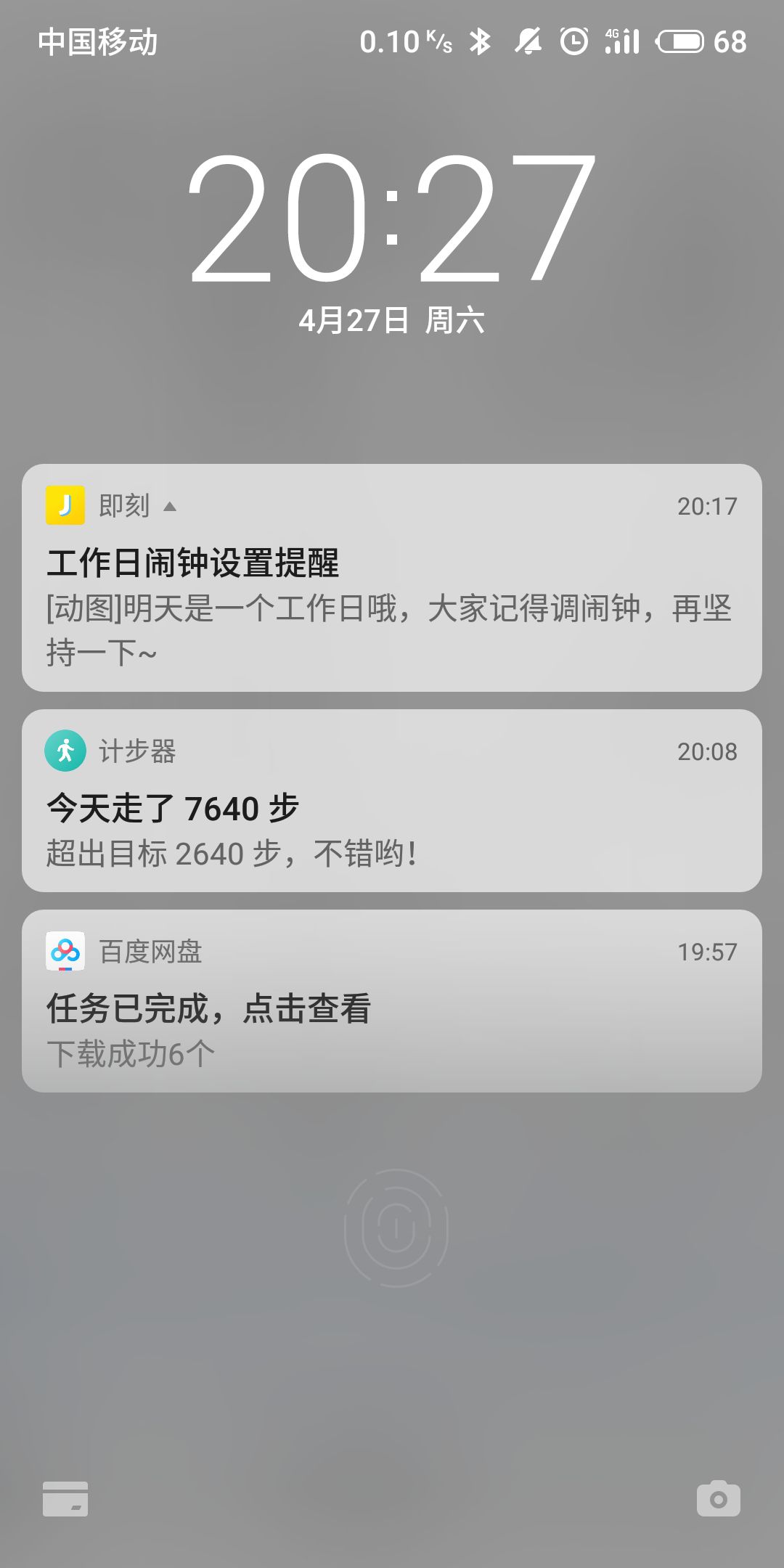Launch the camera from the lock screen
Viewport: 784px width, 1568px height.
(719, 1498)
